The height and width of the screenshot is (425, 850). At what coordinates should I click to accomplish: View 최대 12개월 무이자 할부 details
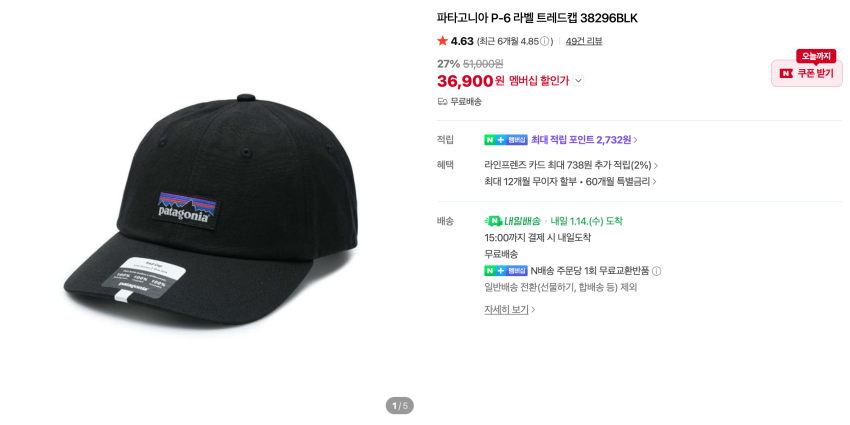tap(570, 182)
